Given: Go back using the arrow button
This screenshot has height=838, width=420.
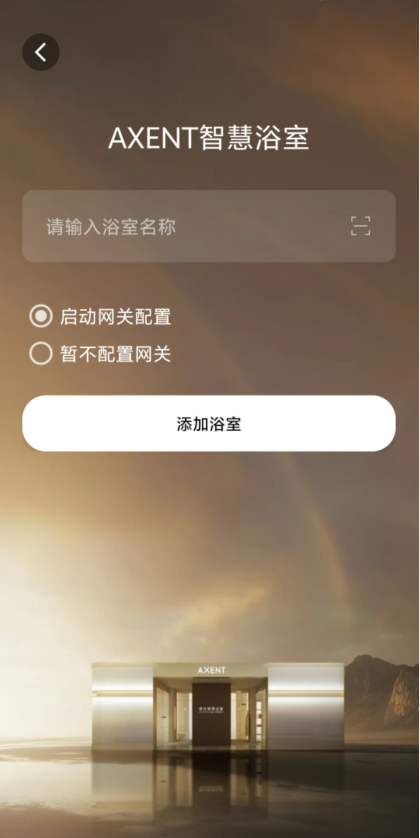Looking at the screenshot, I should 41,52.
